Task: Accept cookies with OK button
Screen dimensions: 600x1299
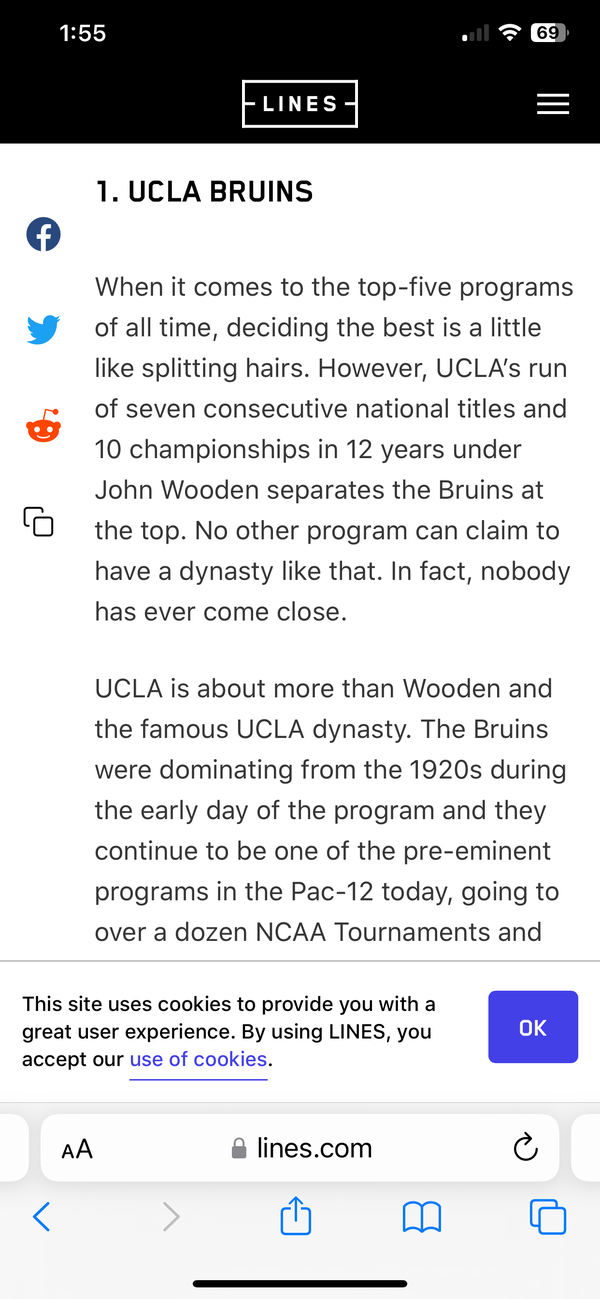Action: (x=533, y=1027)
